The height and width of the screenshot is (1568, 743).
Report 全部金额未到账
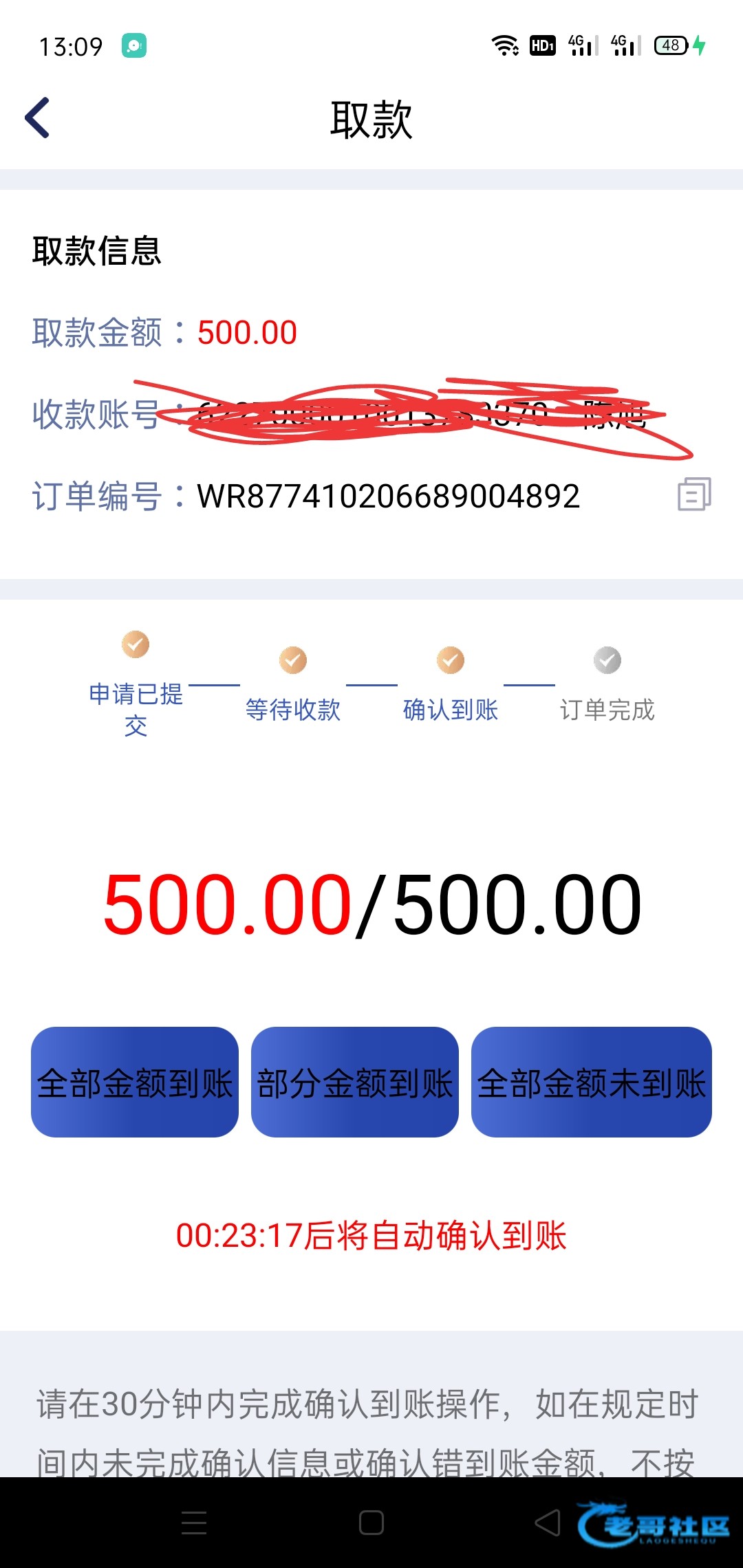[x=591, y=1082]
